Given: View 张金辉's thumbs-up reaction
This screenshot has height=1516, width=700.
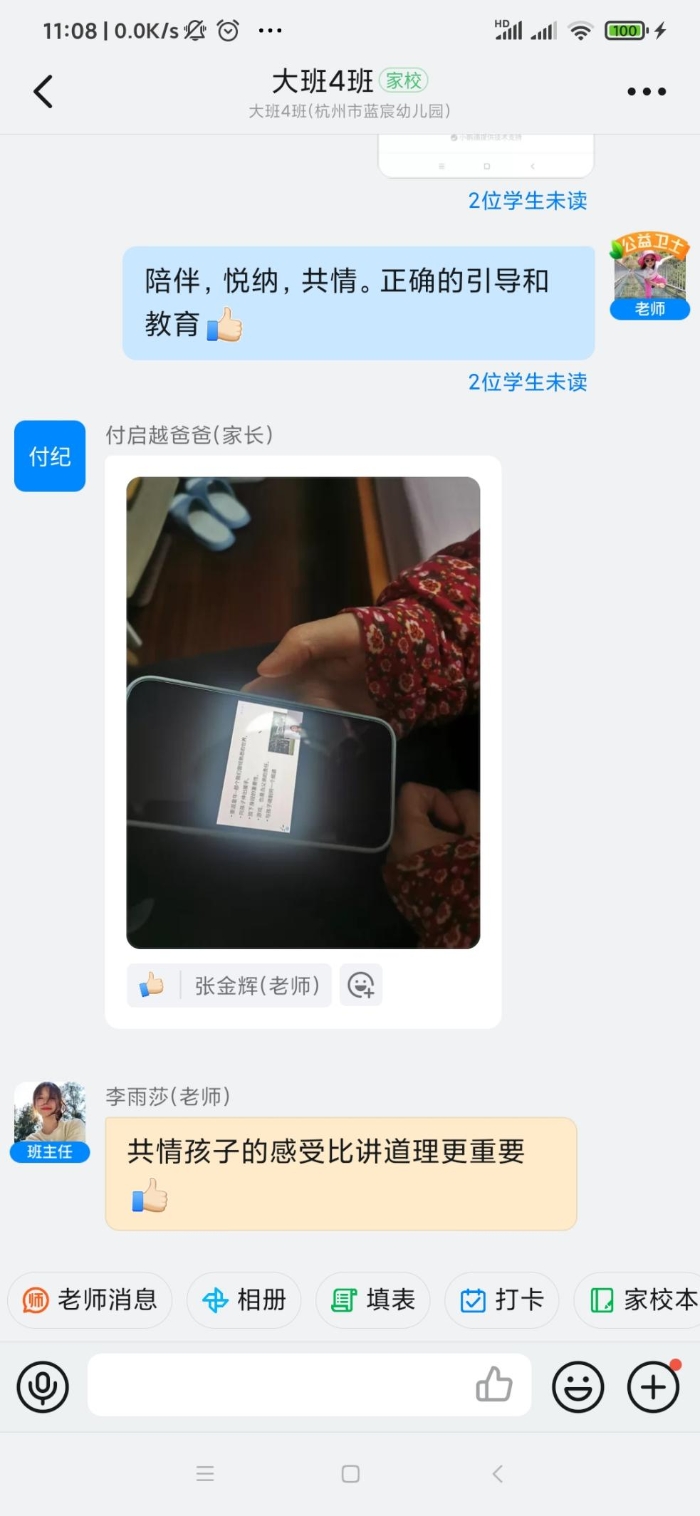Looking at the screenshot, I should click(229, 985).
